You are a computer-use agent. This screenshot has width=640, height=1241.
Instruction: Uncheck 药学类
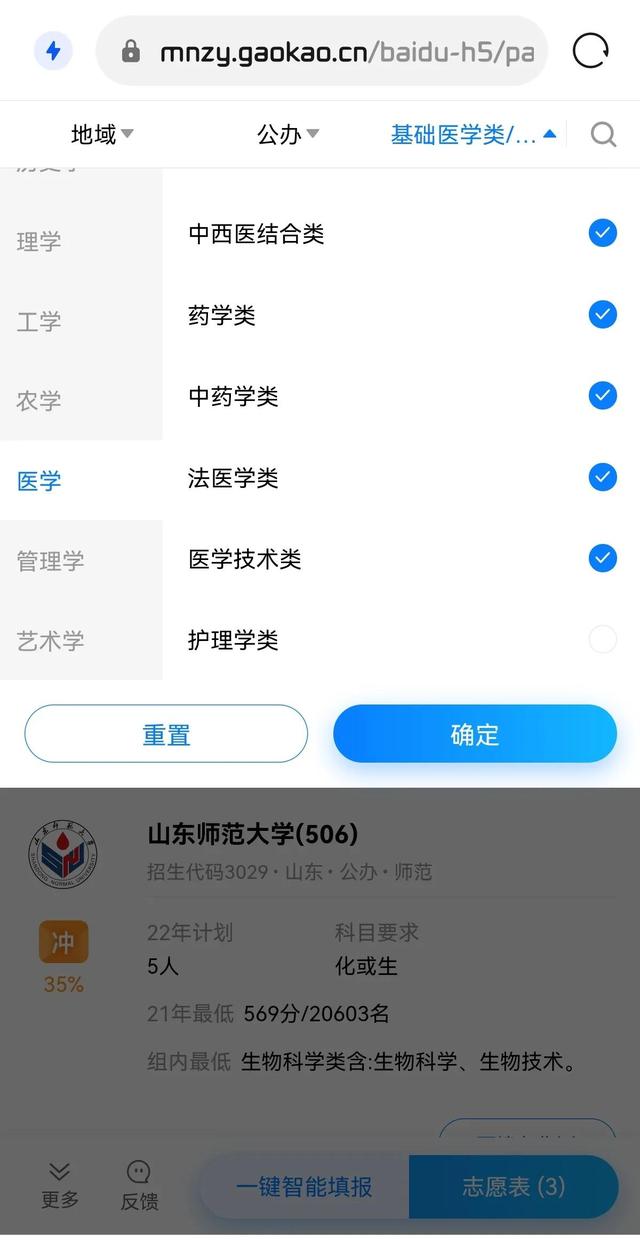pos(602,315)
